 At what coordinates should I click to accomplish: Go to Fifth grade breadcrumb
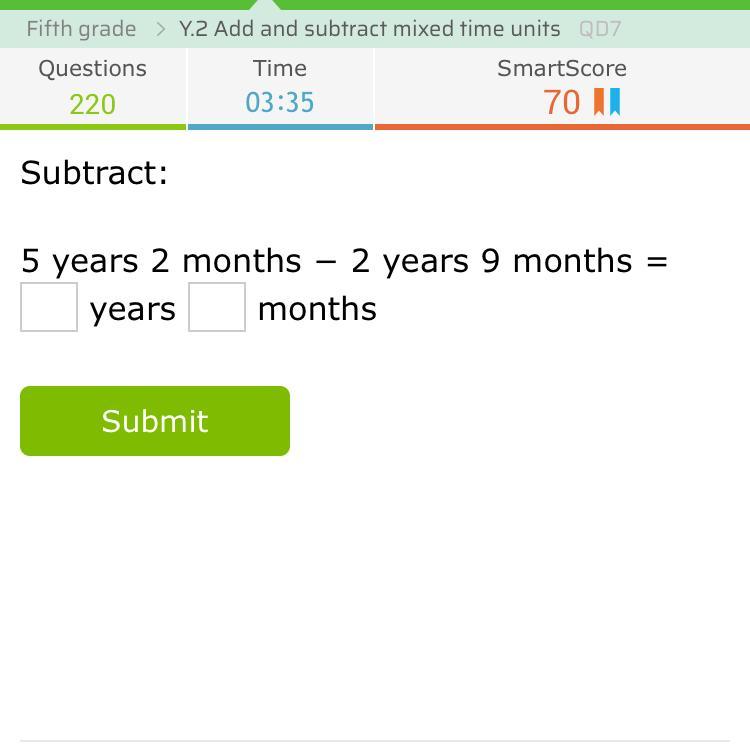point(81,28)
